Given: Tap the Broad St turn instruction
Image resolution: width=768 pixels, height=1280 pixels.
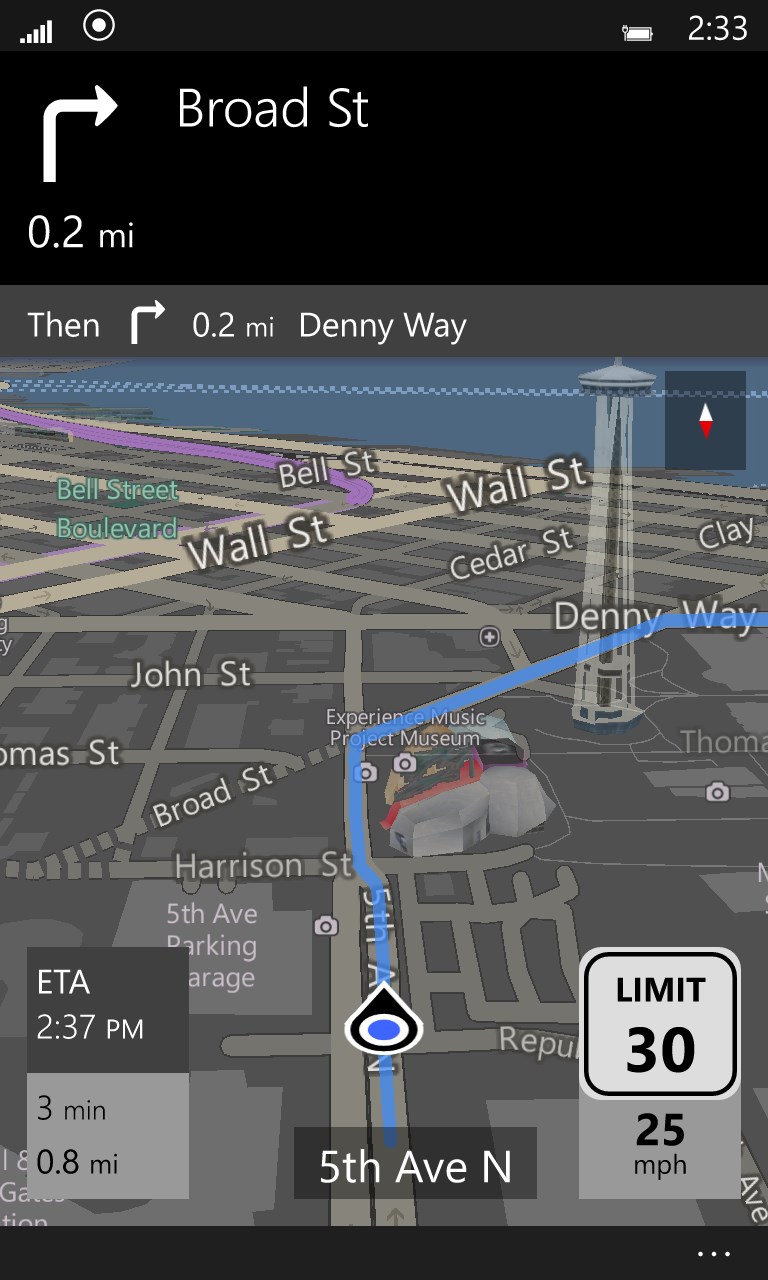Looking at the screenshot, I should (x=272, y=110).
